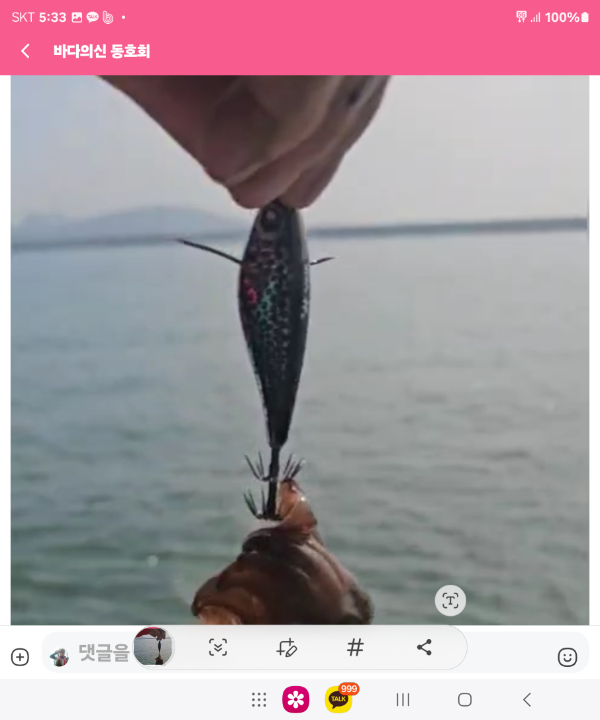
Task: Open the screenshot preview thumbnail
Action: point(153,647)
